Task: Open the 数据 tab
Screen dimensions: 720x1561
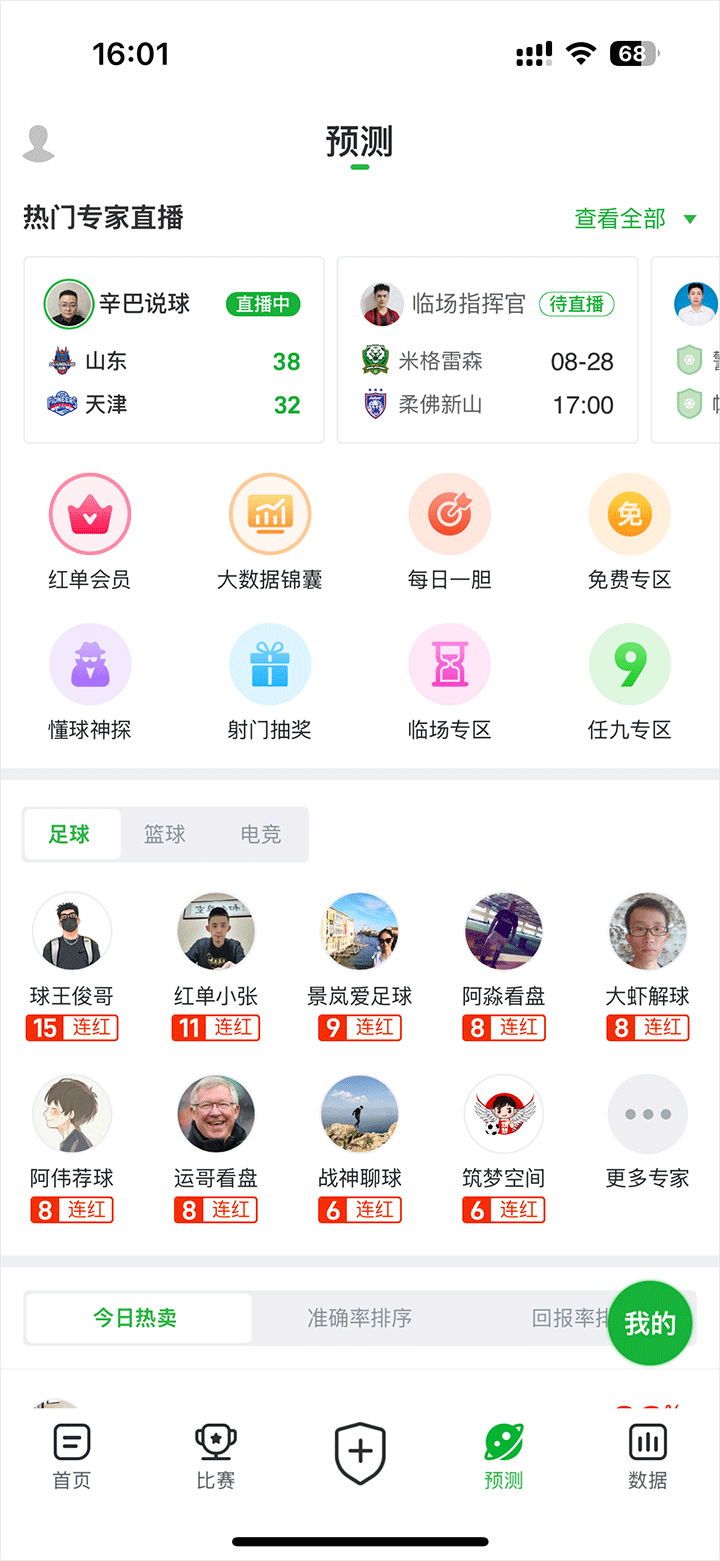Action: 648,1456
